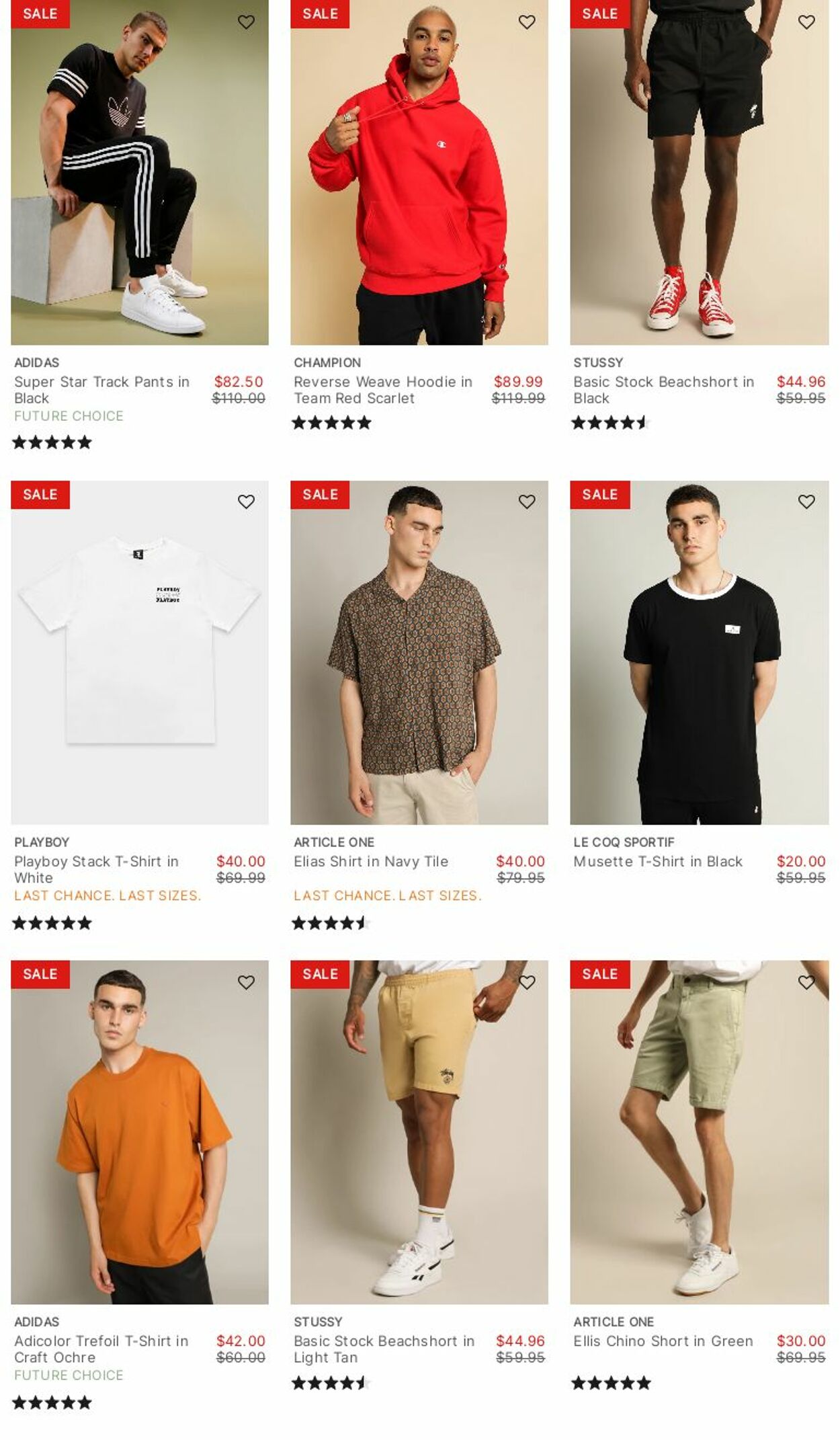View Champion Reverse Weave Hoodie details
The width and height of the screenshot is (840, 1440).
(383, 390)
